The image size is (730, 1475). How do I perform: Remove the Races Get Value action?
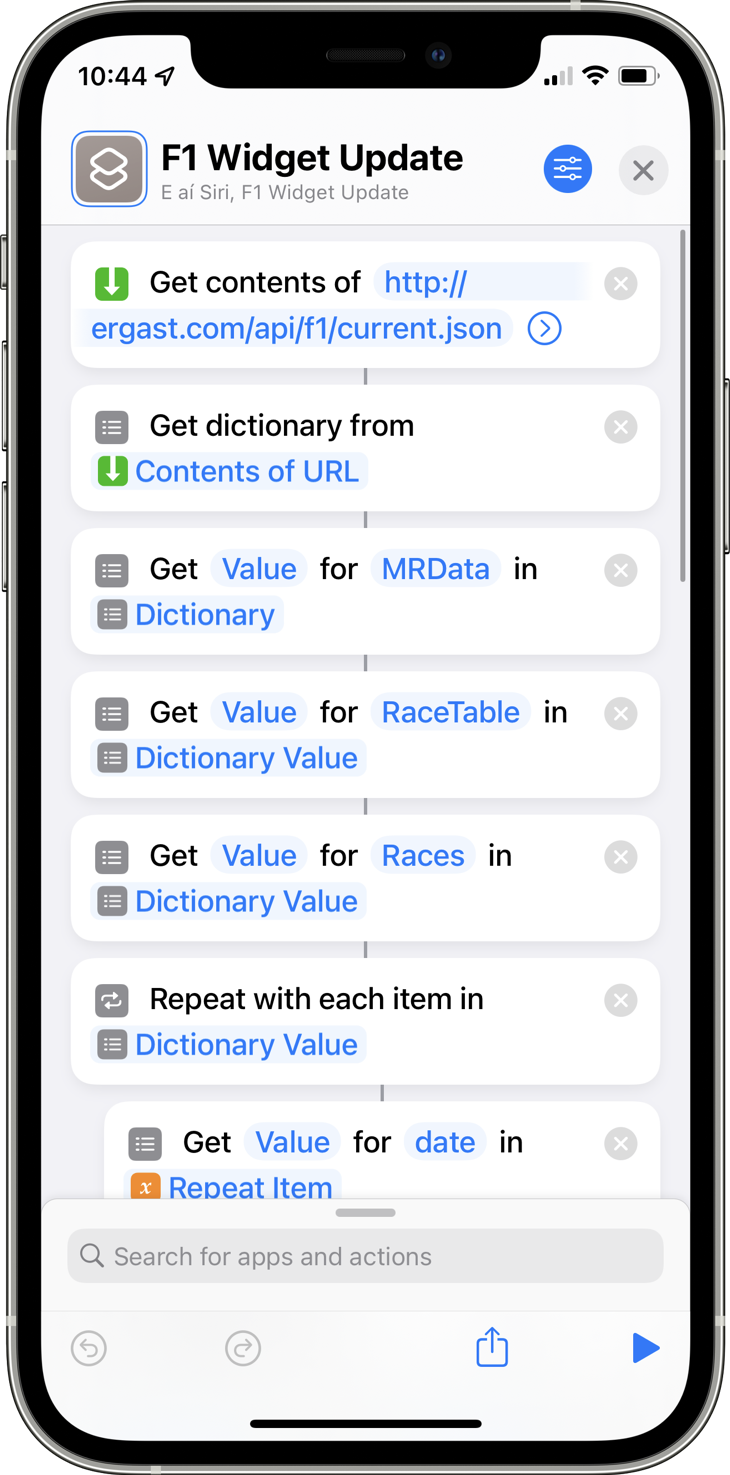[x=620, y=857]
